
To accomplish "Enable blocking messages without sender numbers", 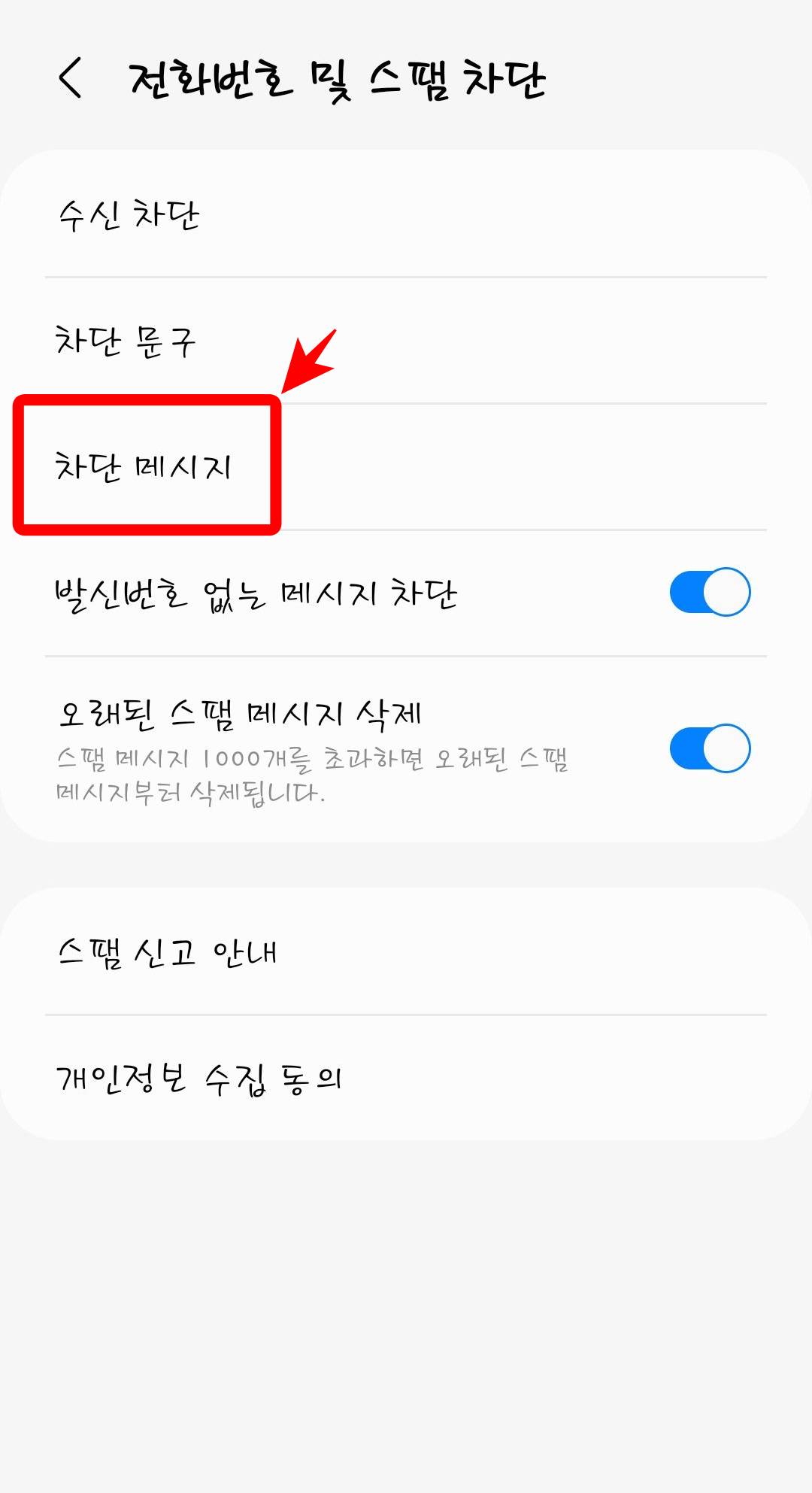I will pyautogui.click(x=709, y=591).
